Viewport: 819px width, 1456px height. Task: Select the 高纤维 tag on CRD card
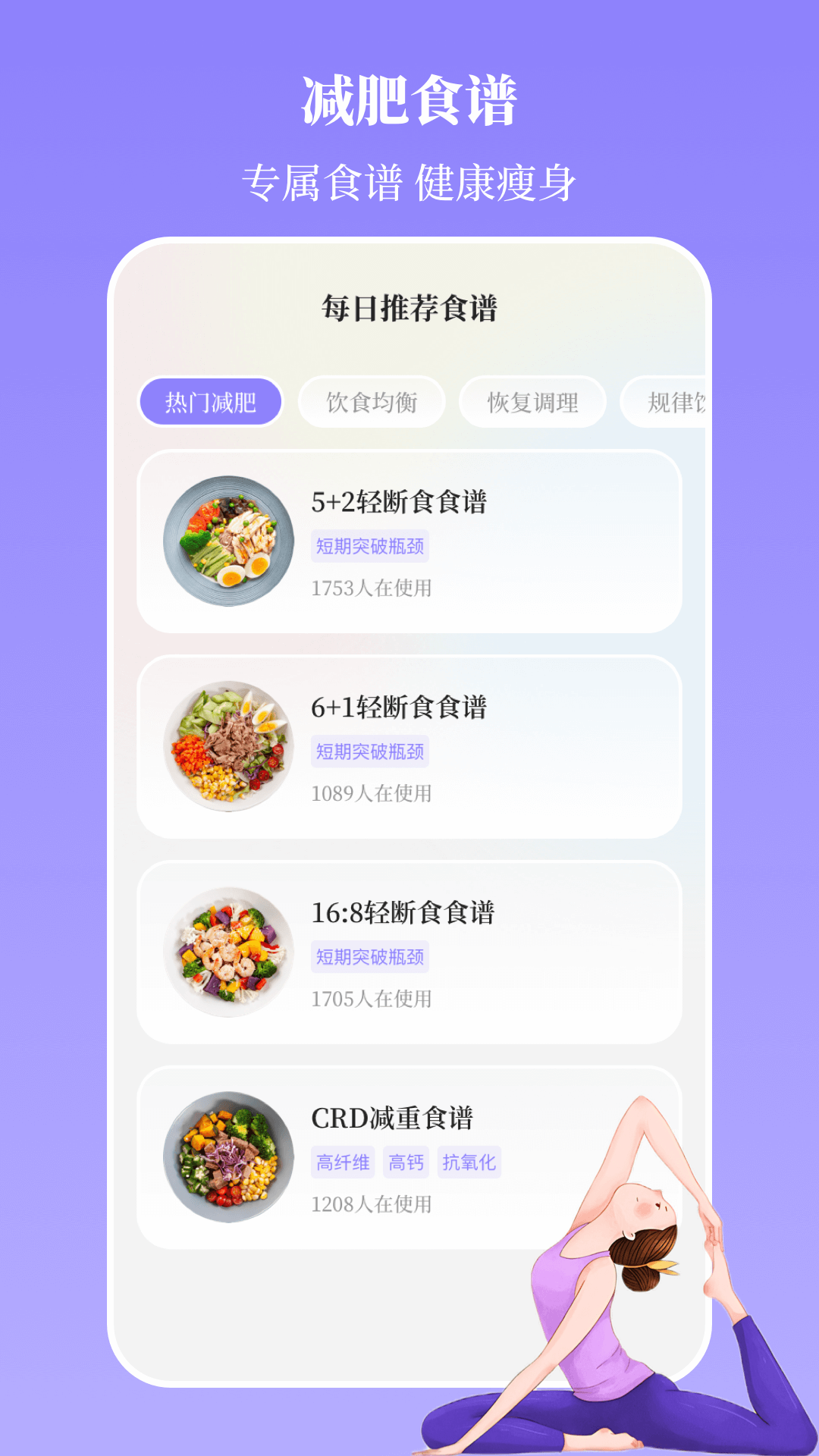click(341, 1161)
